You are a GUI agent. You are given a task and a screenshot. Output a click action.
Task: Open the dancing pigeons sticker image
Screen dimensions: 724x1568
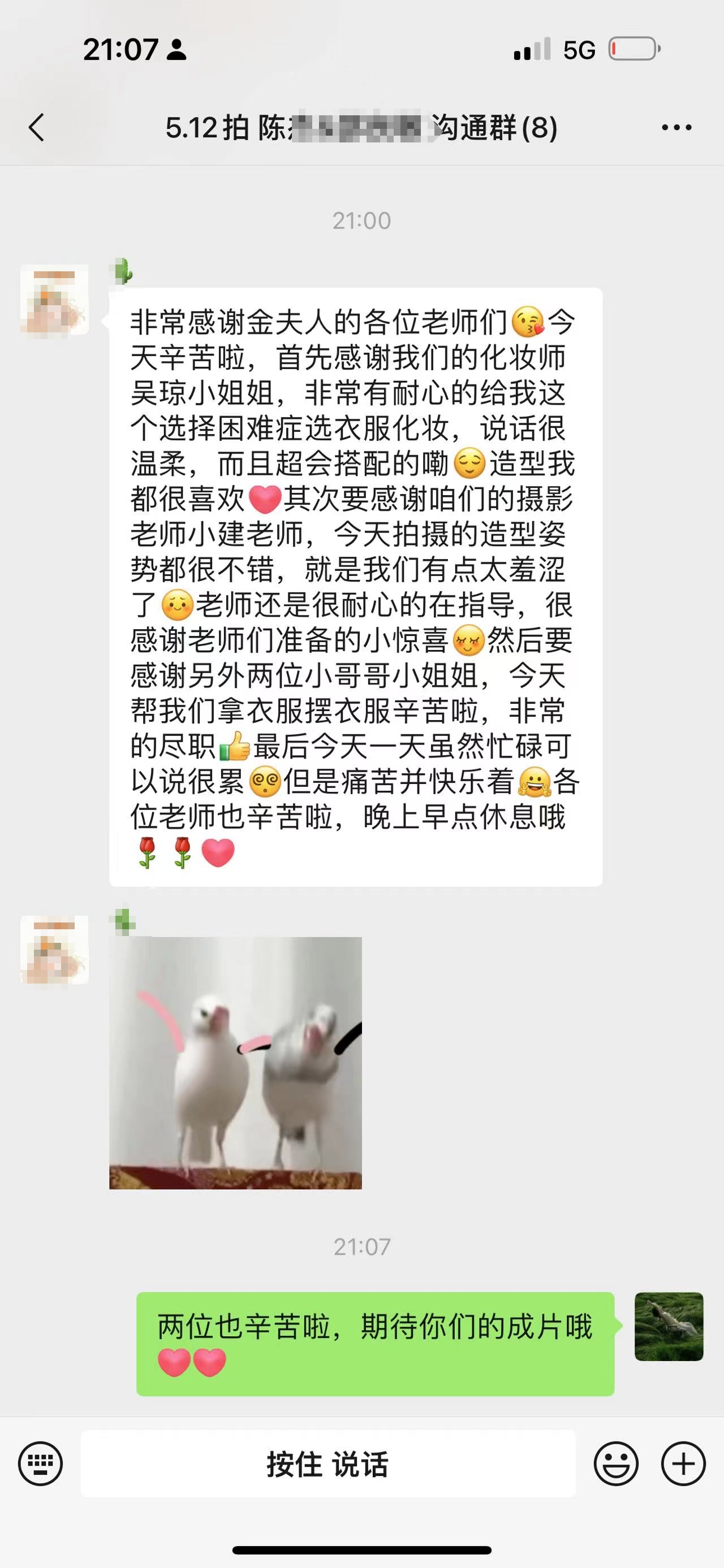click(x=236, y=1063)
